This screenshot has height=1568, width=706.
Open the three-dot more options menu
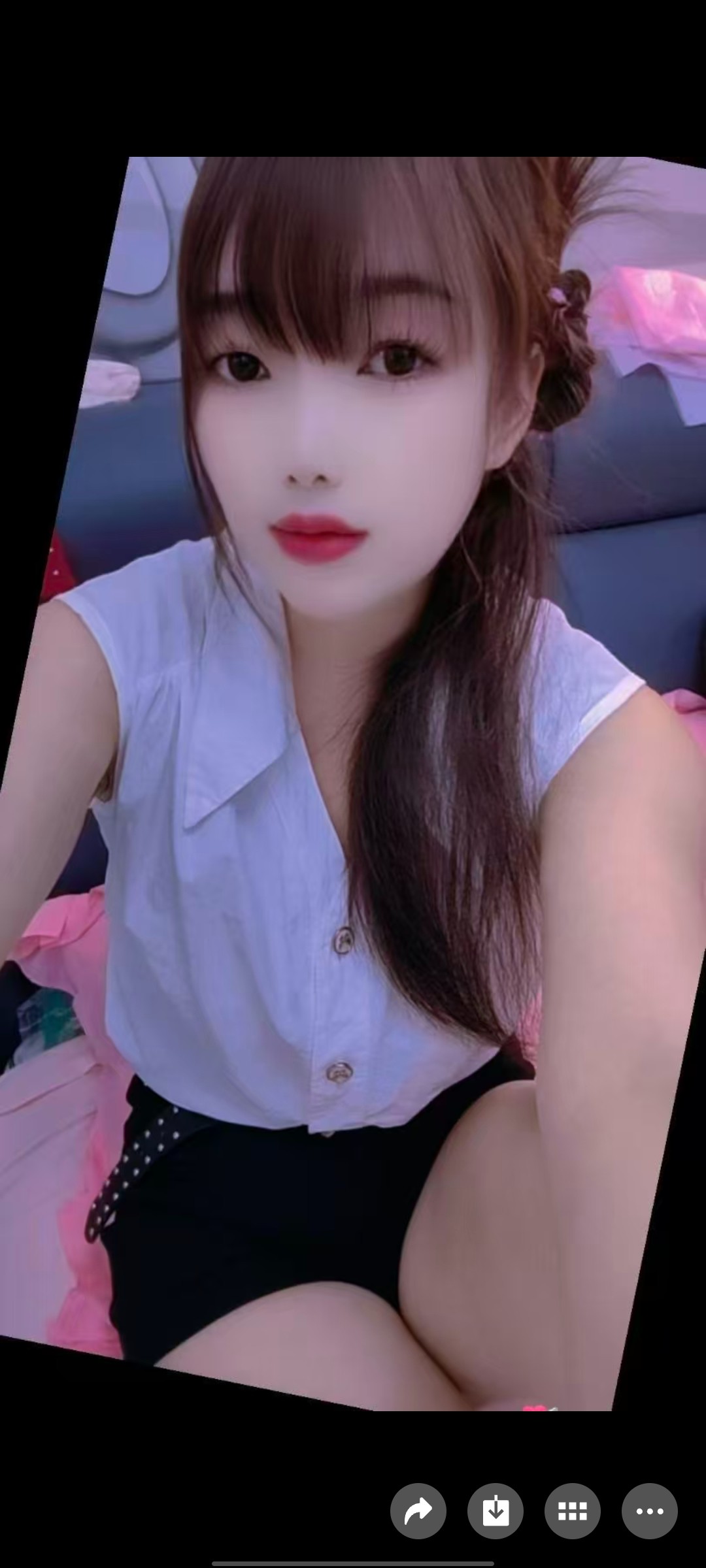pos(650,1511)
